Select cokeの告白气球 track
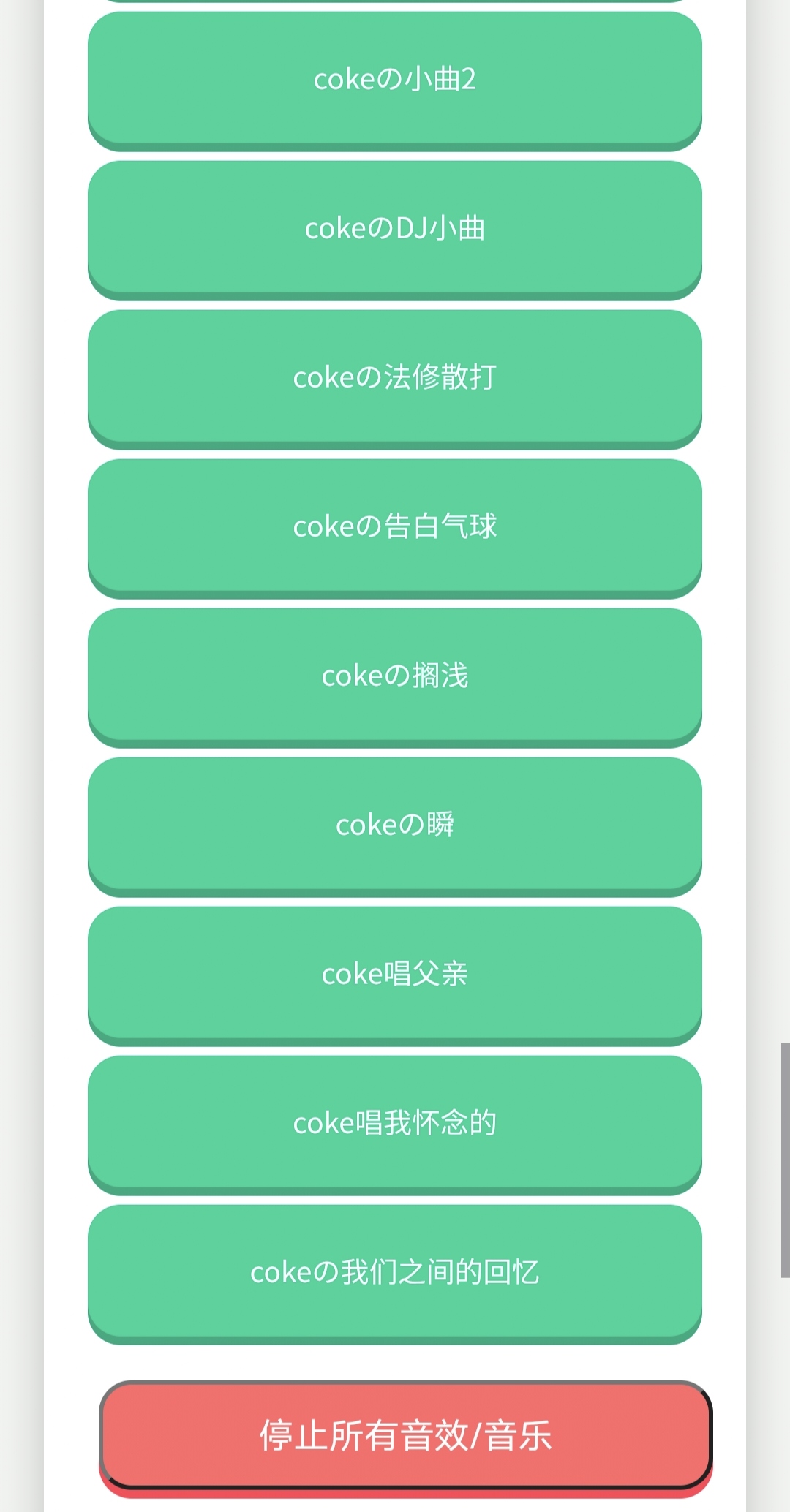This screenshot has width=790, height=1512. 395,526
